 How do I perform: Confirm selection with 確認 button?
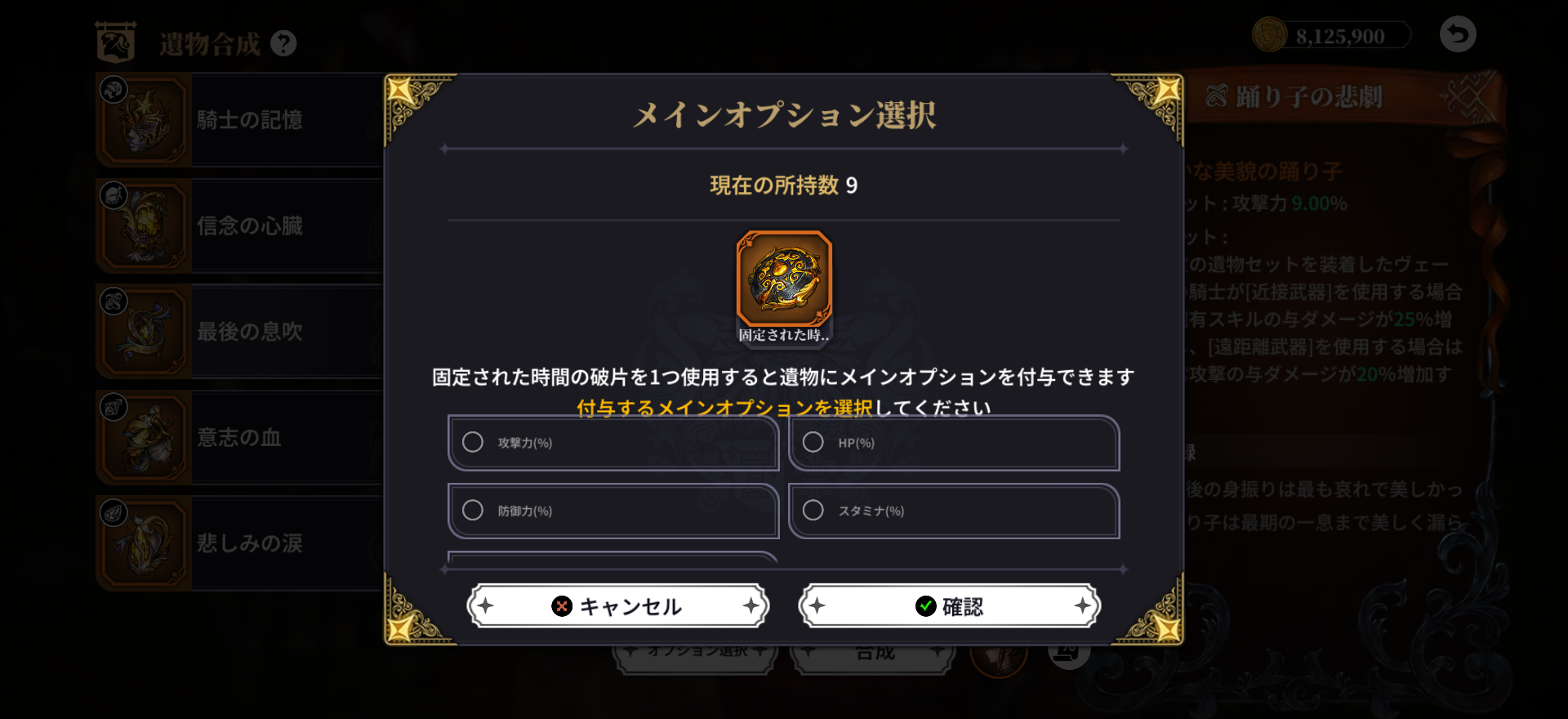coord(950,606)
